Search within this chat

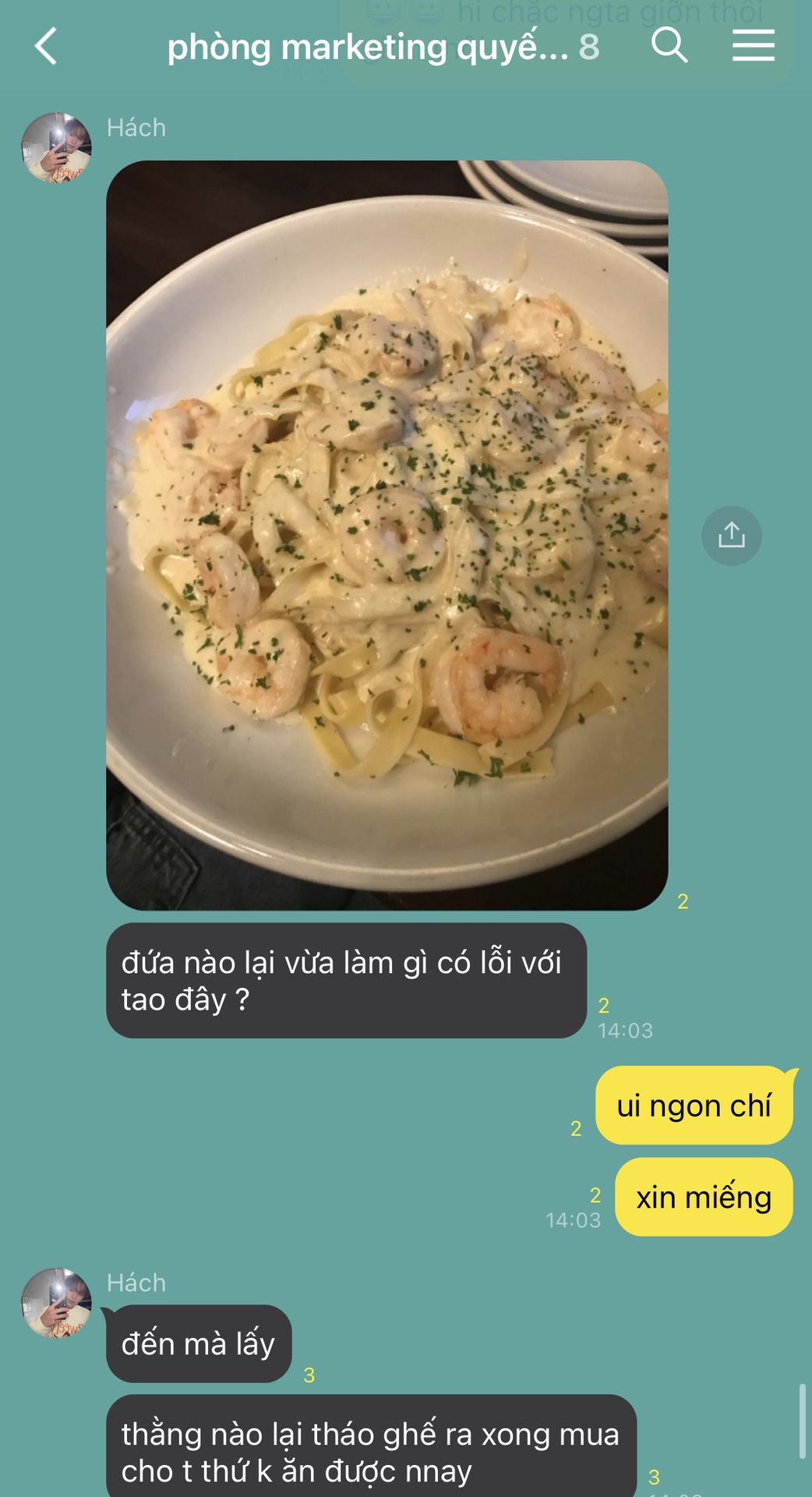coord(669,46)
